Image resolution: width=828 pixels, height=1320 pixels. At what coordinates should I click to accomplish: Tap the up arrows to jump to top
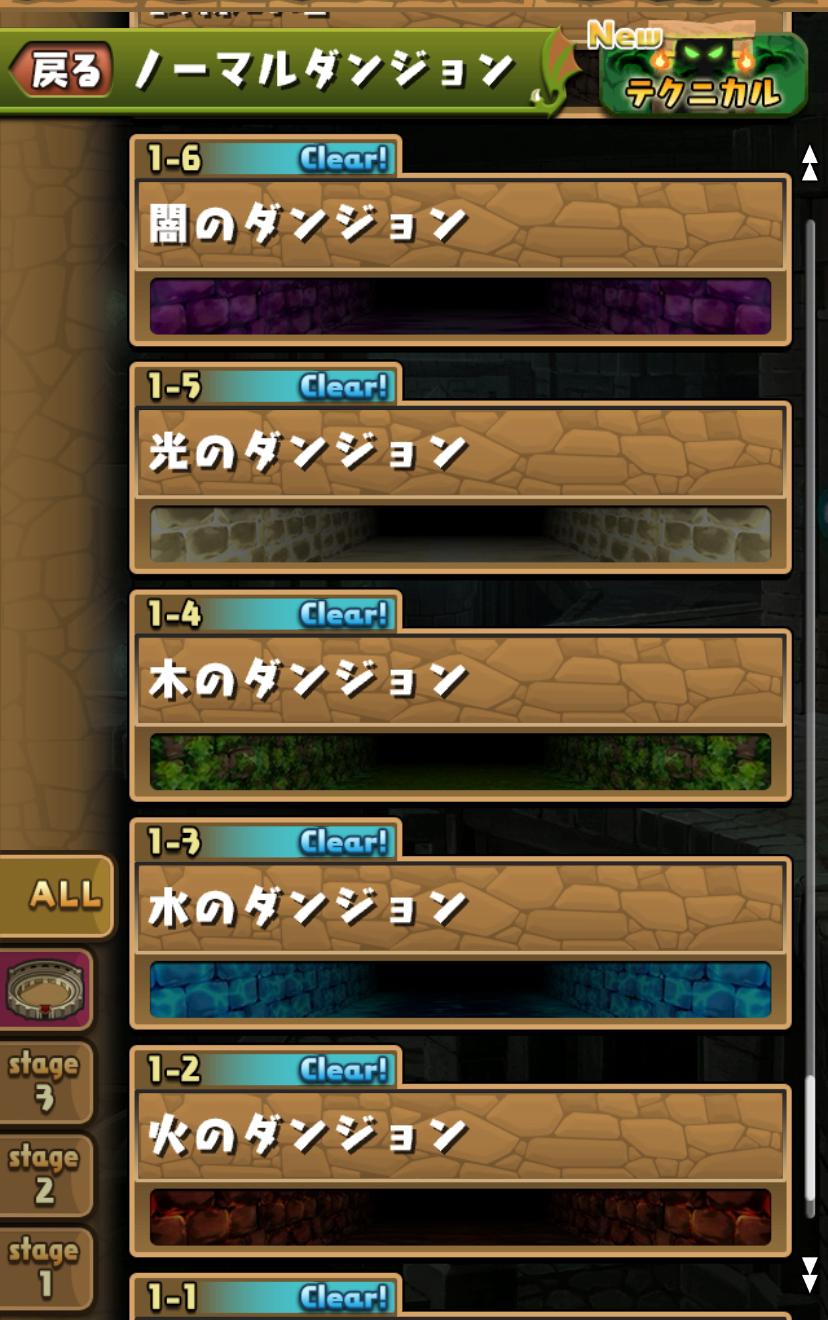tap(809, 163)
